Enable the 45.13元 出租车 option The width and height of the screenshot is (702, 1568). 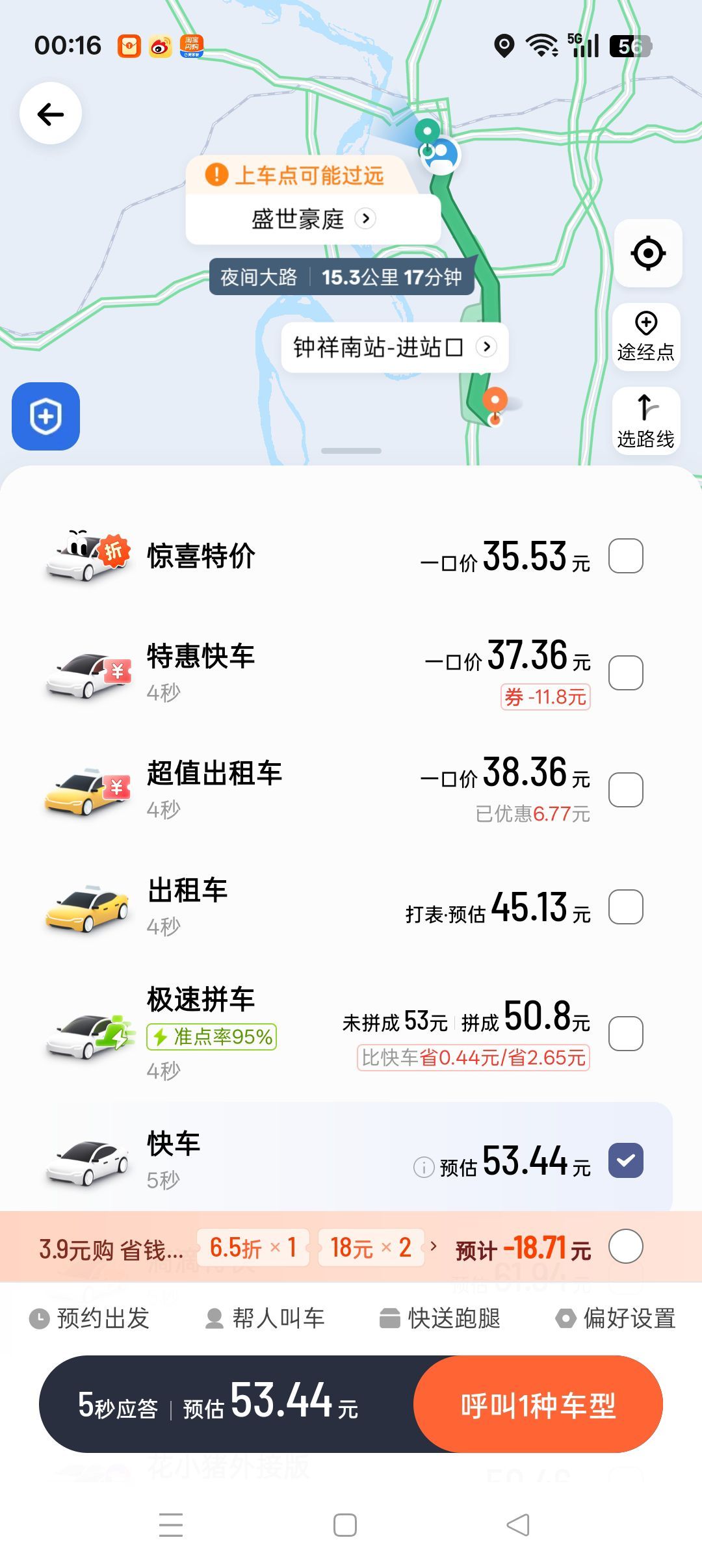625,906
